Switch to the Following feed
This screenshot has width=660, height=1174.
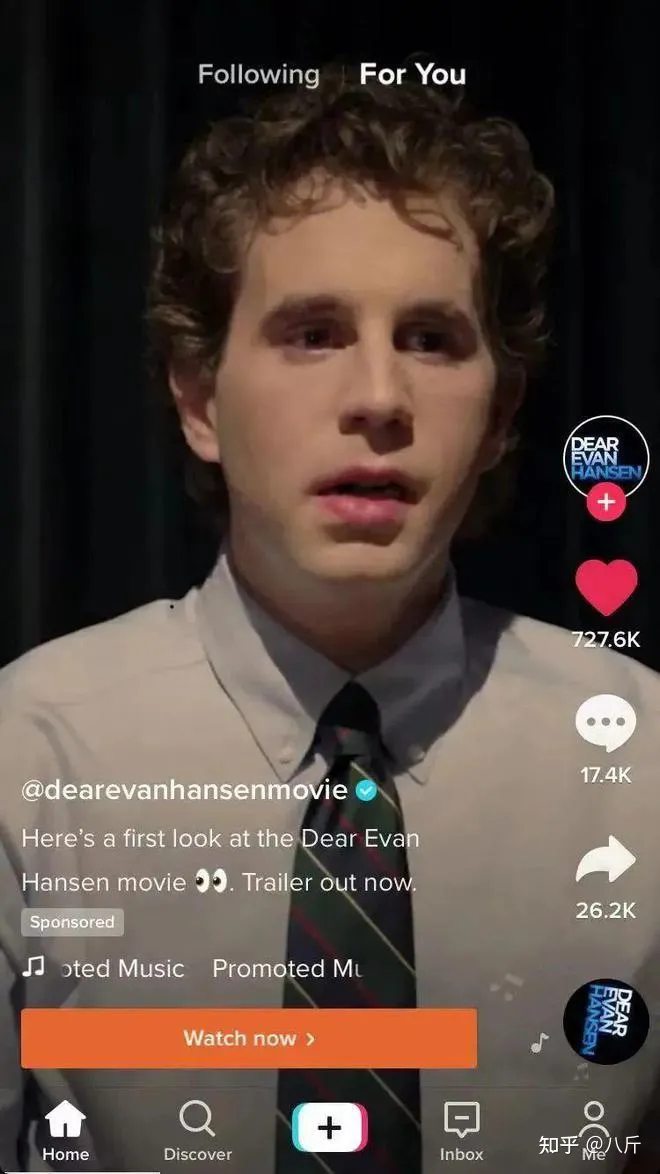tap(258, 74)
